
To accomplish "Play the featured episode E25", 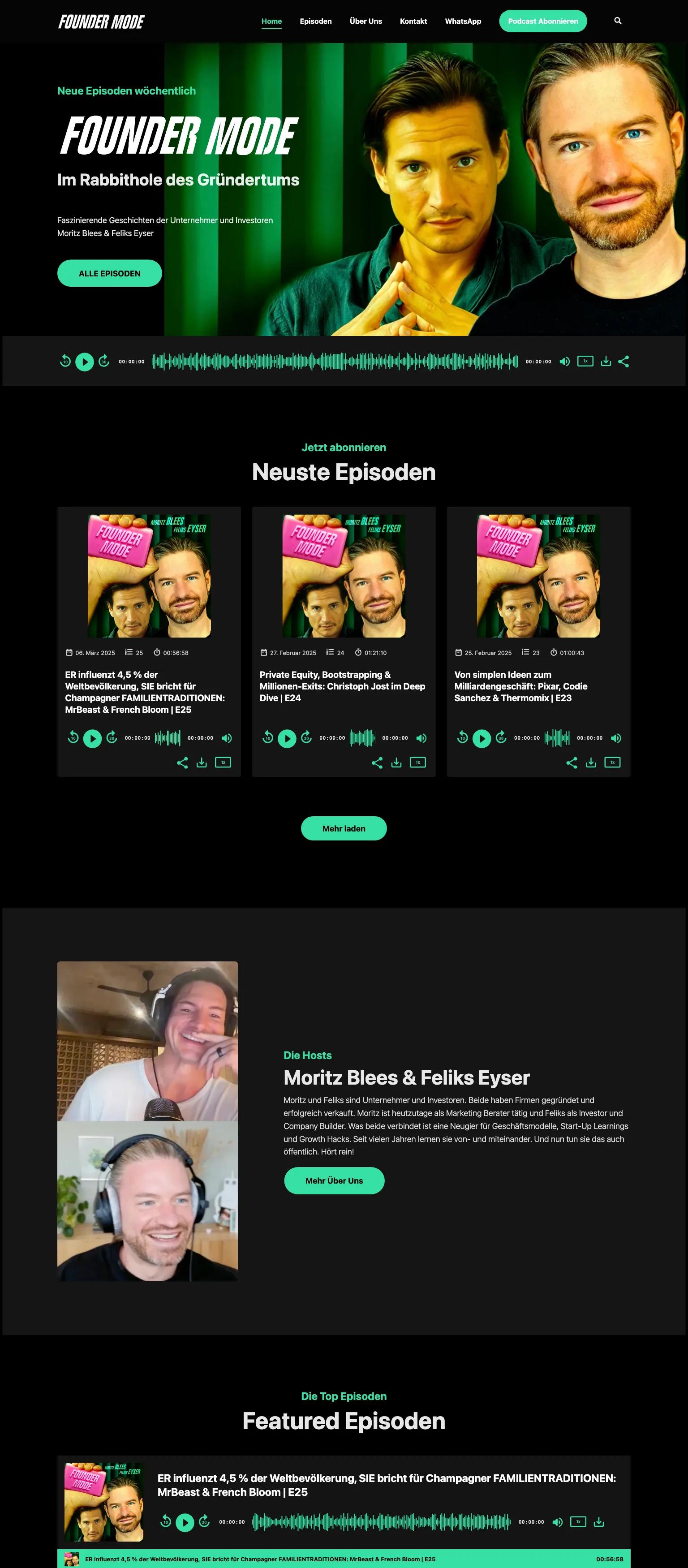I will pos(185,1522).
